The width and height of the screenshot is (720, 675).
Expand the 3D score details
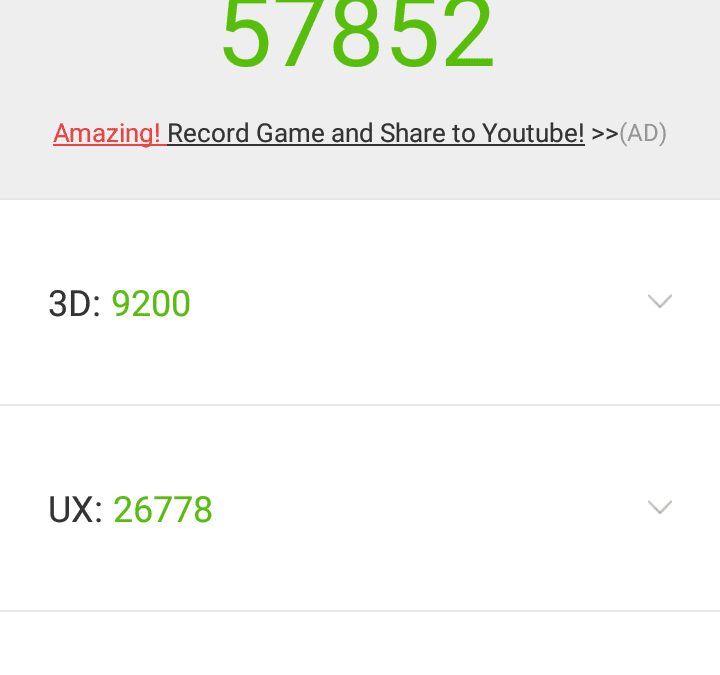pyautogui.click(x=659, y=302)
